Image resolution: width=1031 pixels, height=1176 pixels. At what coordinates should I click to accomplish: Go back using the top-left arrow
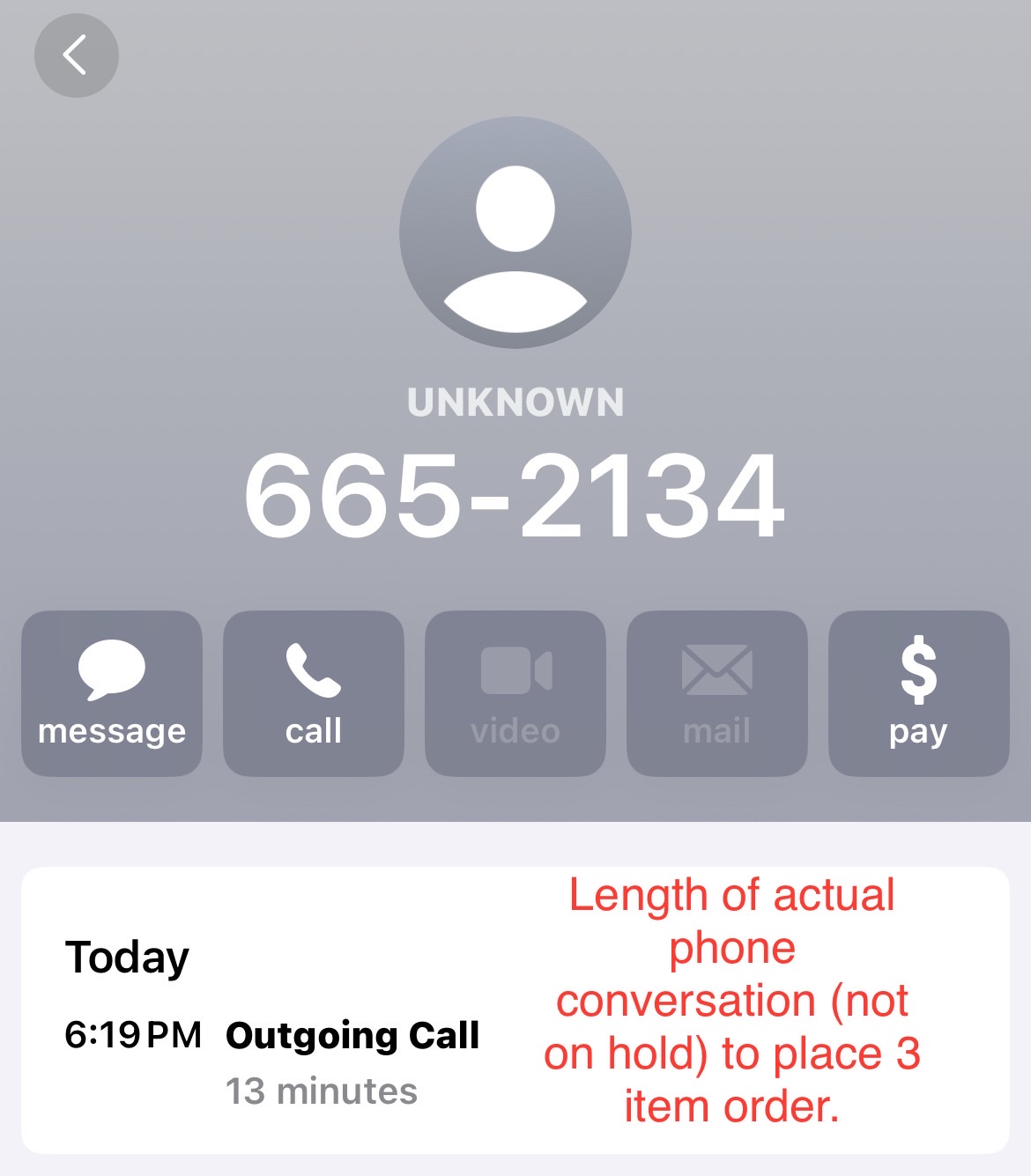[77, 55]
